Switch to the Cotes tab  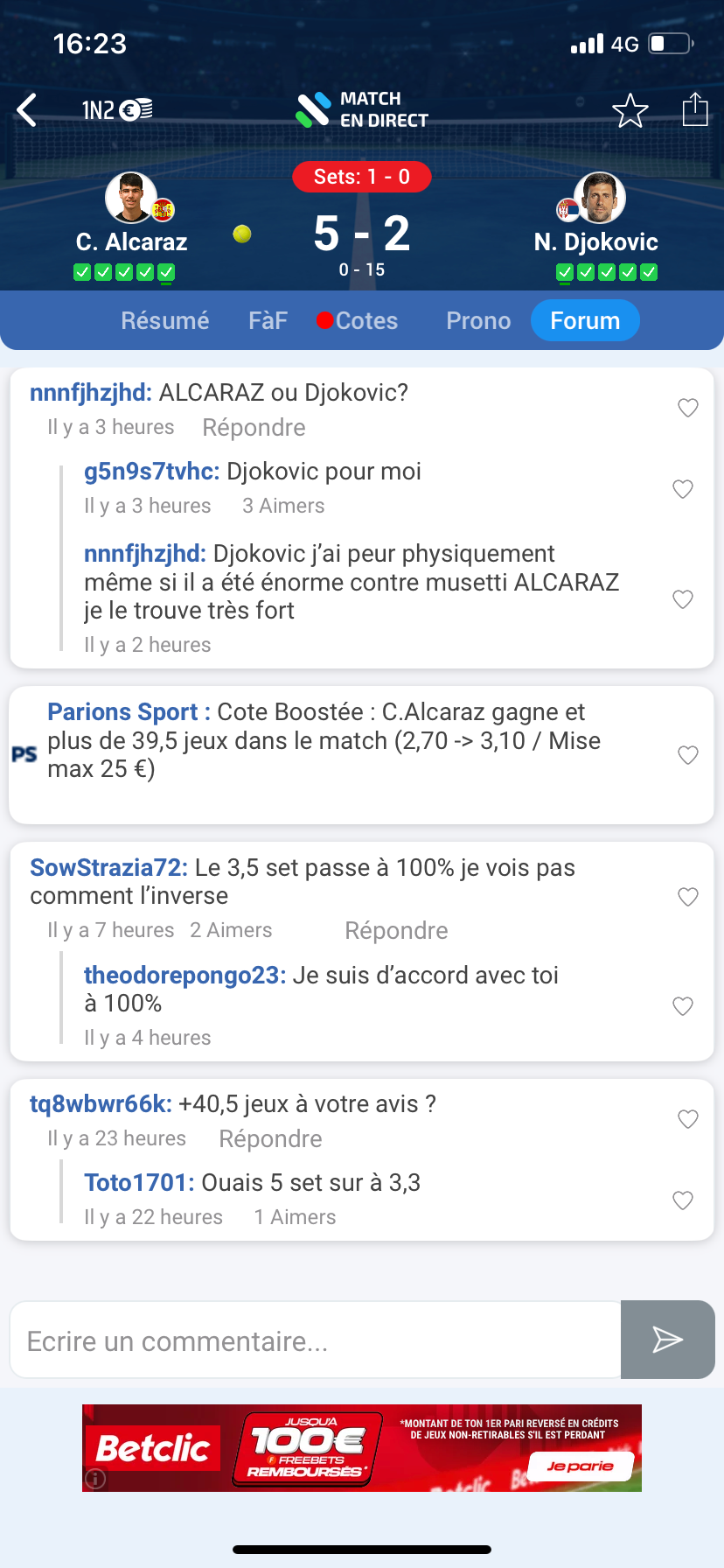click(x=359, y=320)
